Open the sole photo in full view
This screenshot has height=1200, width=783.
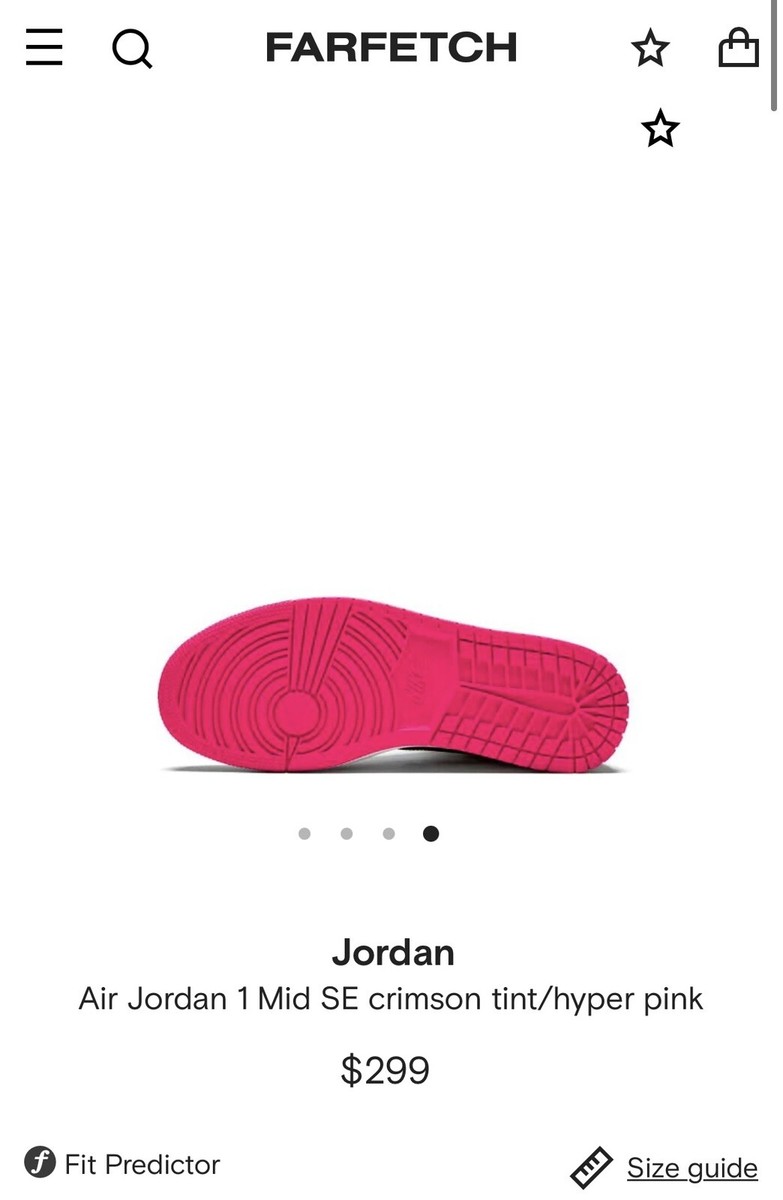393,685
